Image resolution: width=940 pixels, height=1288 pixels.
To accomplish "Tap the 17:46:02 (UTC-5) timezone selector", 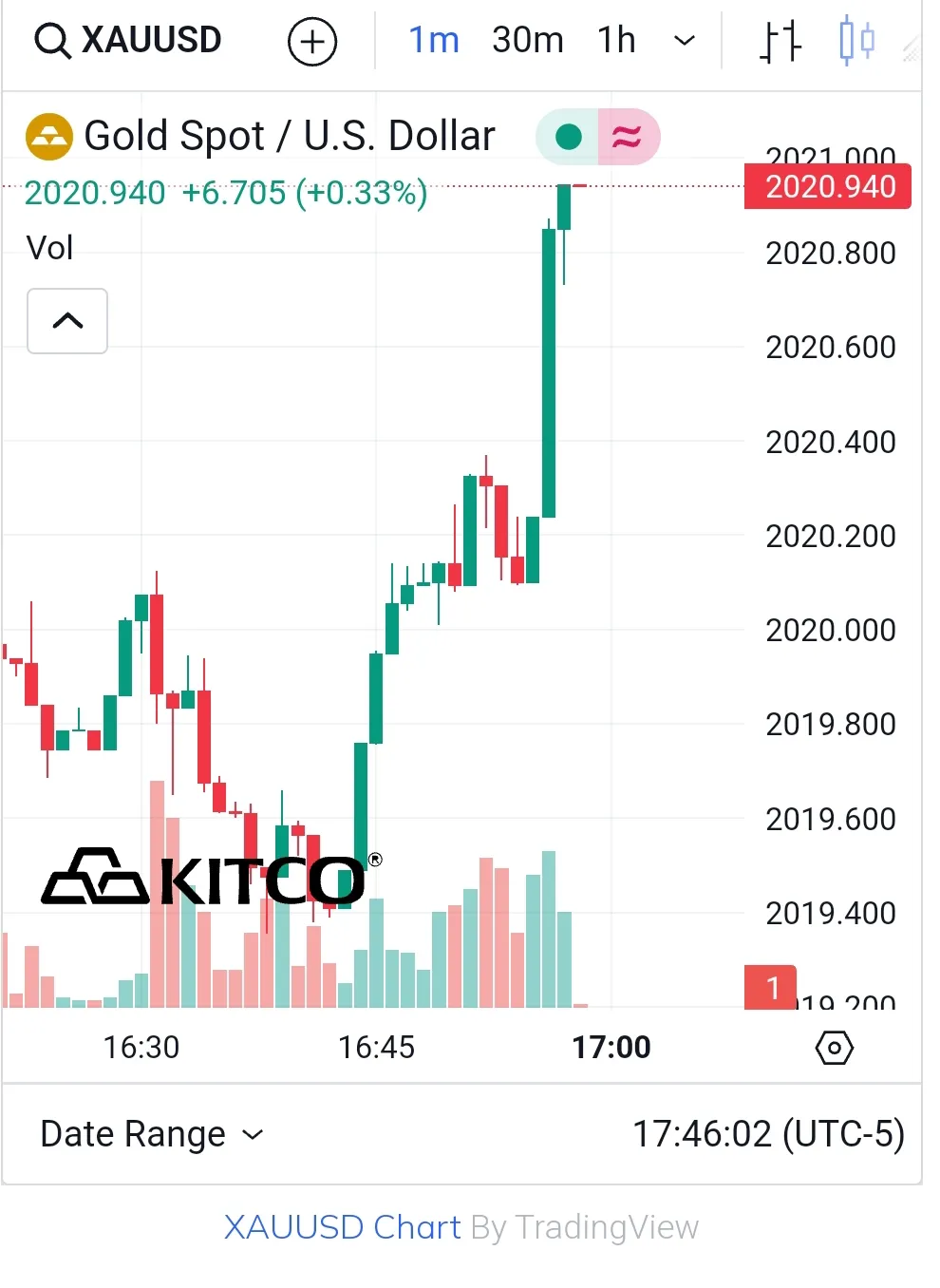I will point(768,1134).
